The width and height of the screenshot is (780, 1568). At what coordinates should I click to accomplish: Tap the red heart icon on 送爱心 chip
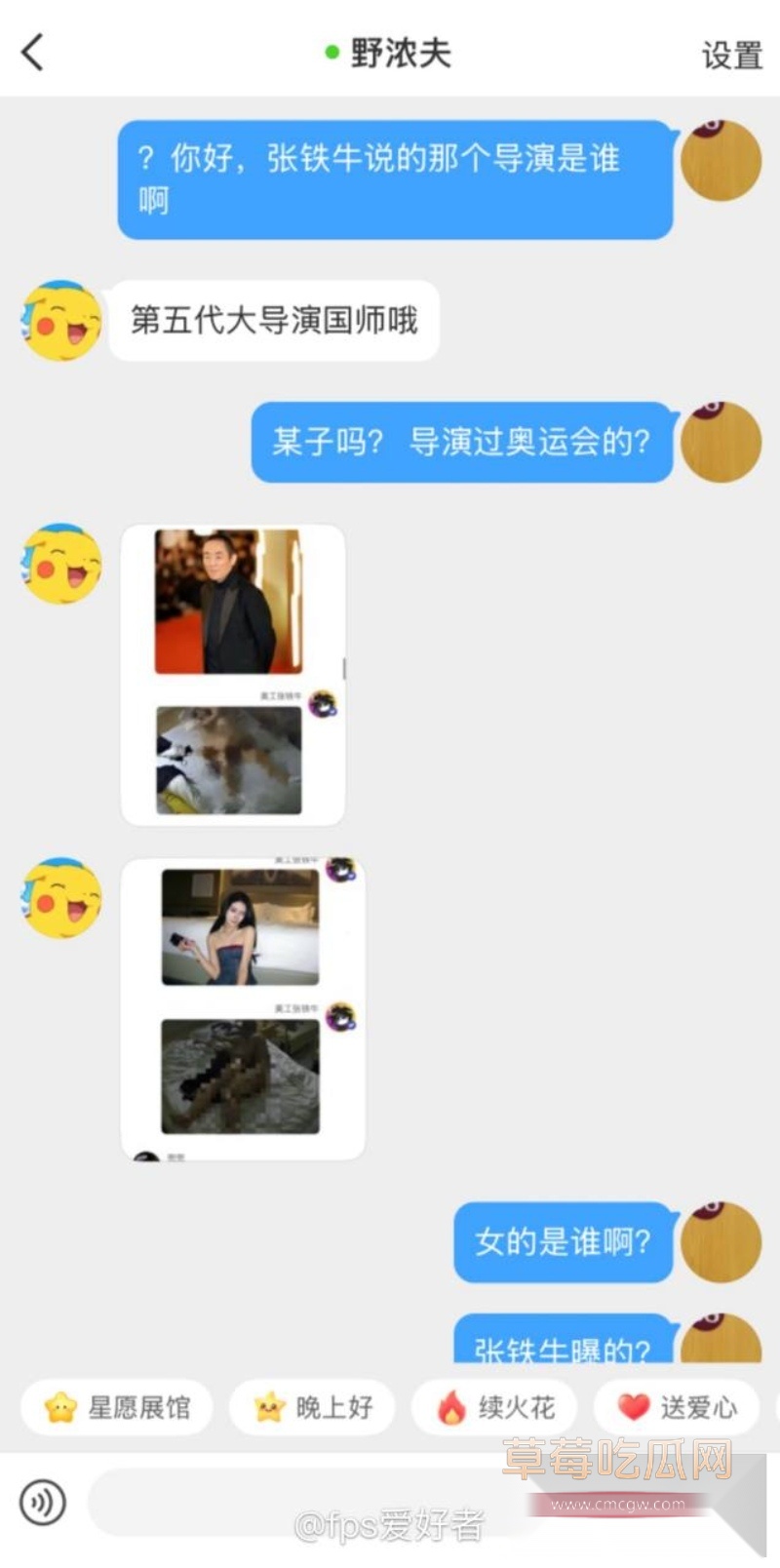633,1406
